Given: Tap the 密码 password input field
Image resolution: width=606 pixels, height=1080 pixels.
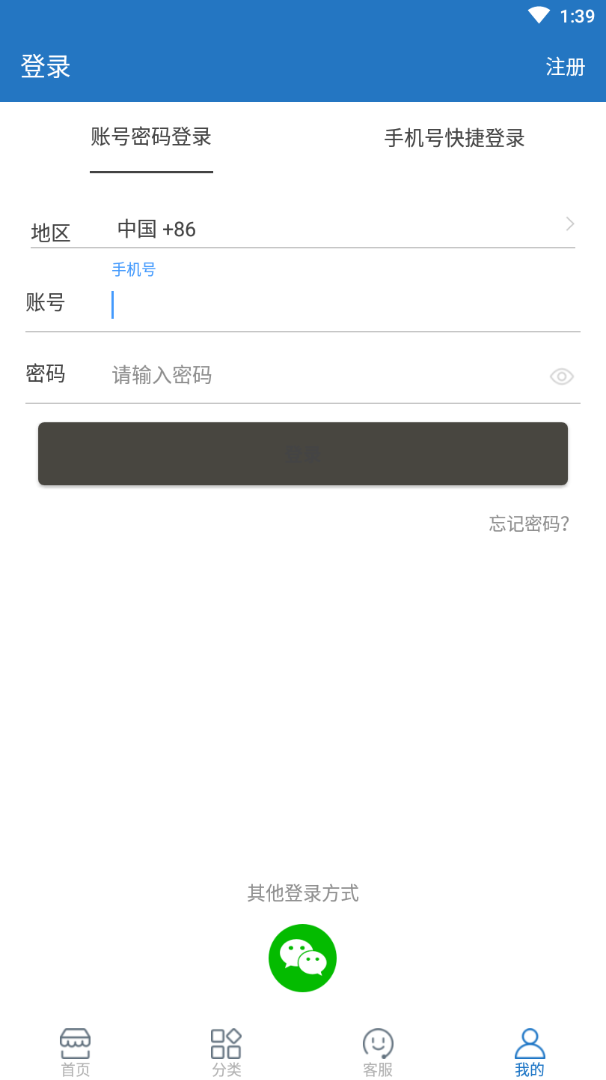Looking at the screenshot, I should pyautogui.click(x=320, y=376).
